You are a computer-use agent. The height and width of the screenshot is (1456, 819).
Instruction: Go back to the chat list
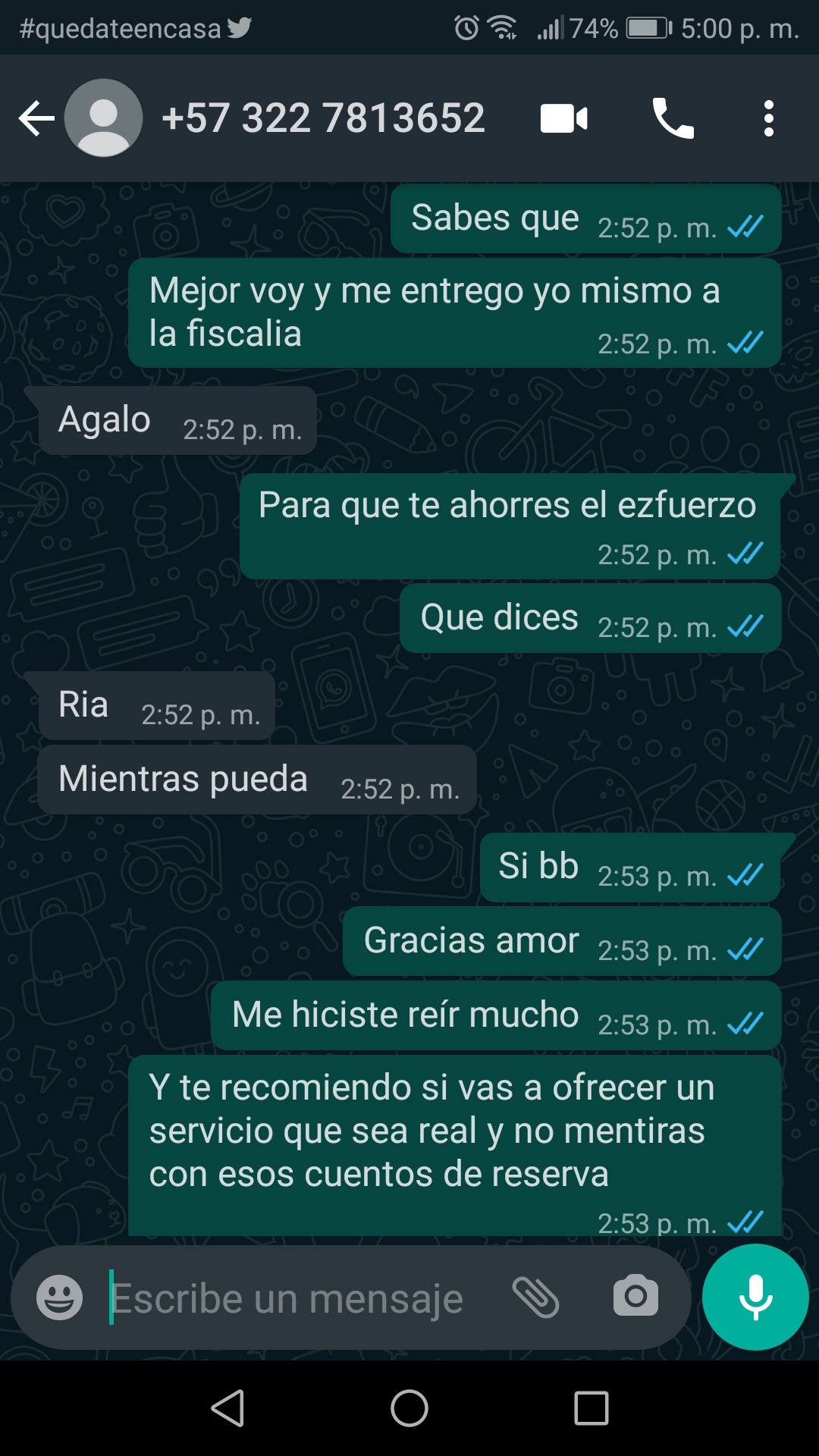36,119
